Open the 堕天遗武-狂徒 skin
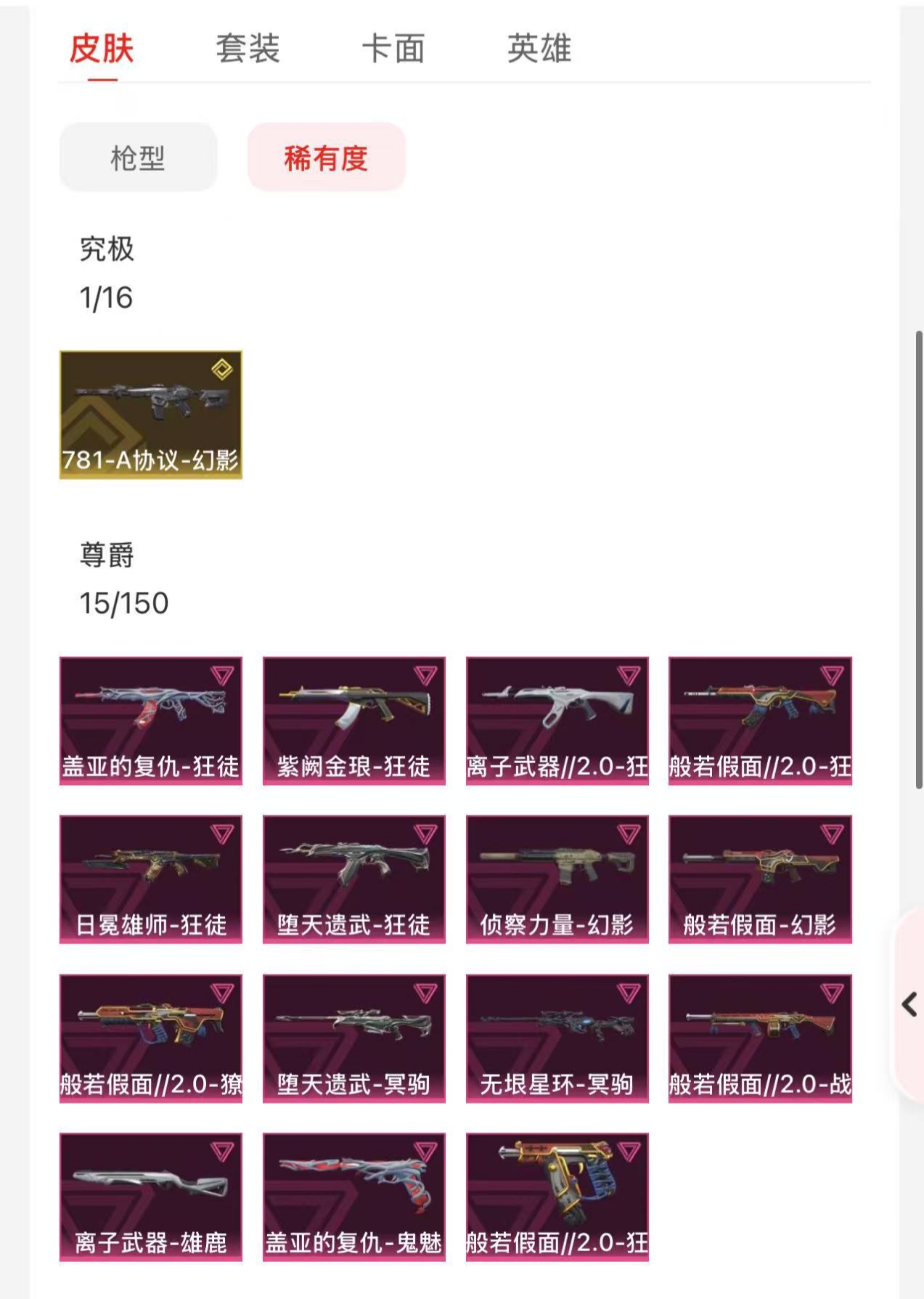The image size is (924, 1299). 354,879
